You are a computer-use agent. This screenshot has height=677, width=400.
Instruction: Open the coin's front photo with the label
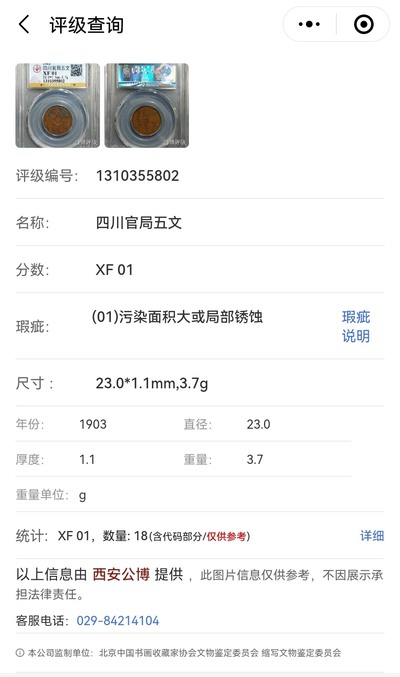tap(57, 105)
